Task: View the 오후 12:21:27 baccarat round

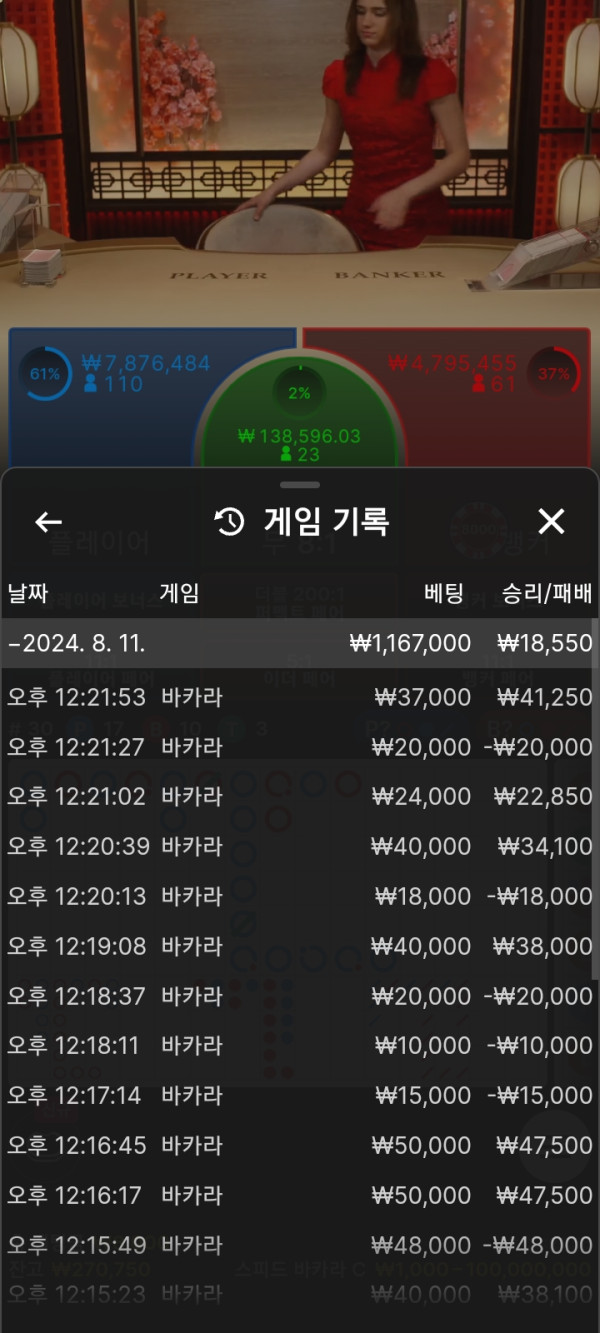Action: coord(298,747)
